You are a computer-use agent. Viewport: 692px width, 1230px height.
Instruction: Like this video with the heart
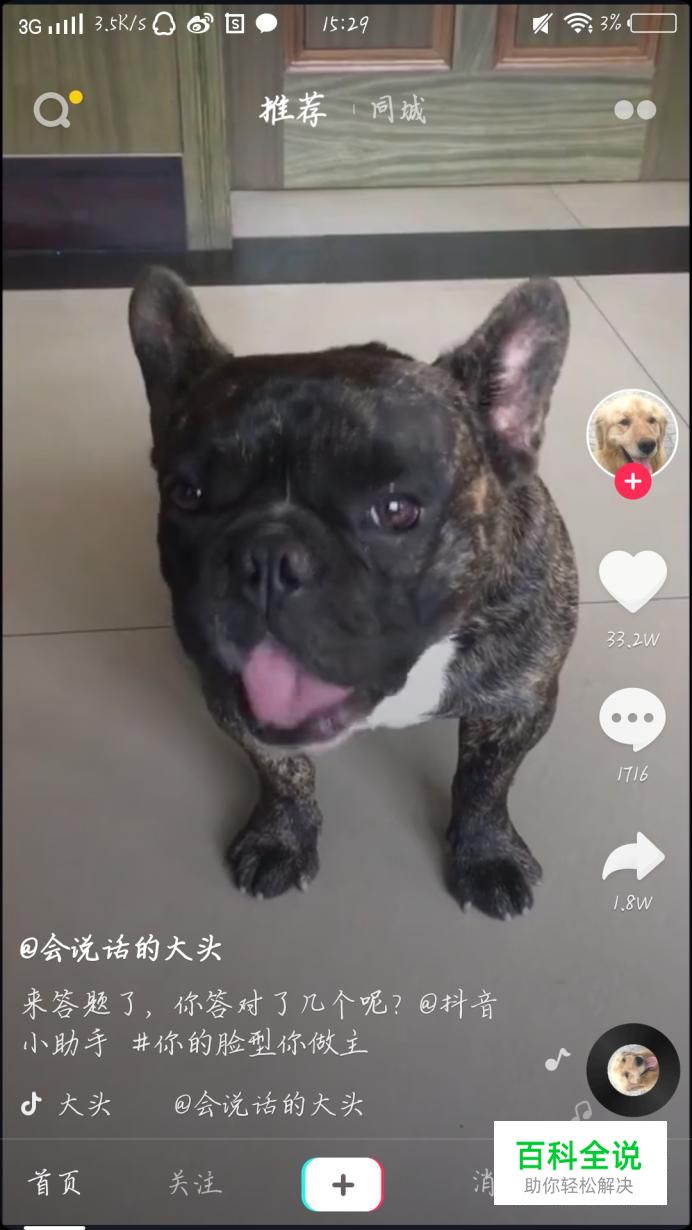(x=632, y=581)
